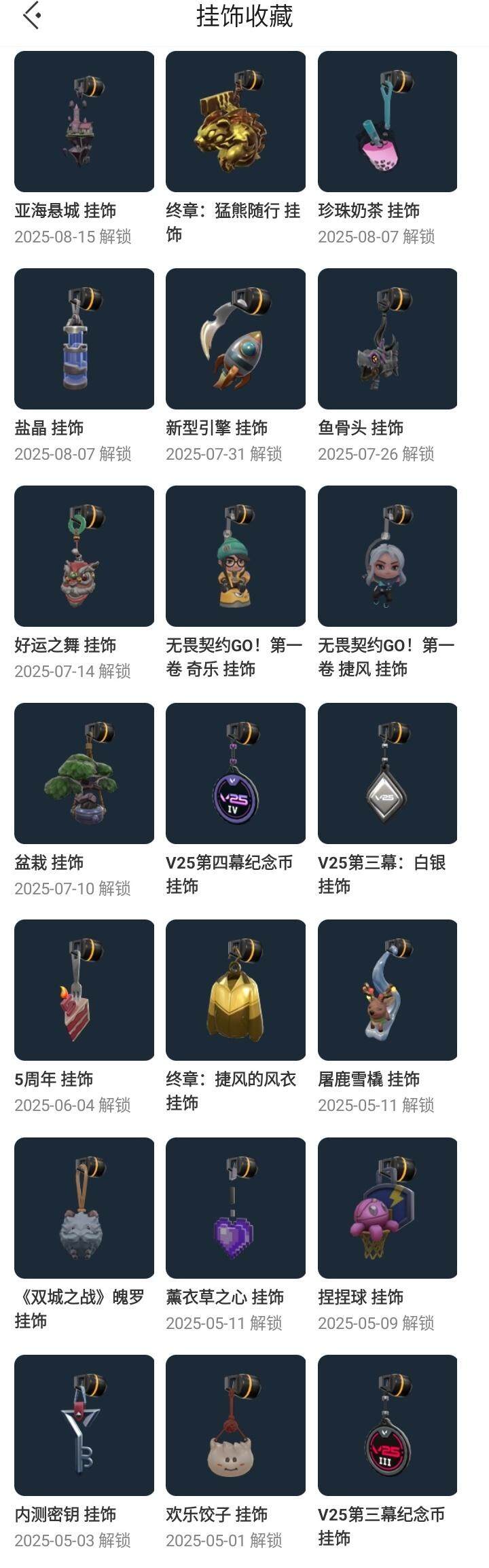Open V25第三幕：白银 挂饰

click(x=387, y=773)
